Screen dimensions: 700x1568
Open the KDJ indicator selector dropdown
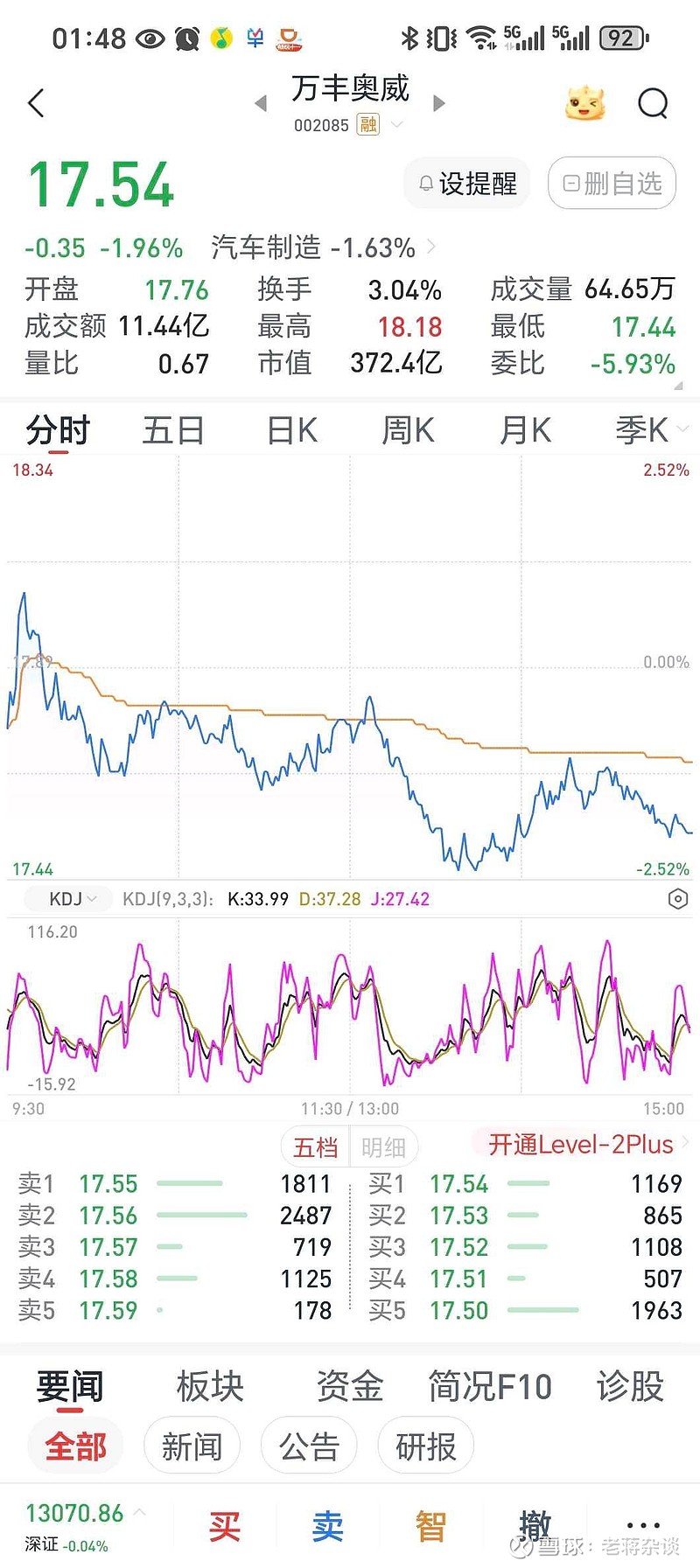click(67, 898)
